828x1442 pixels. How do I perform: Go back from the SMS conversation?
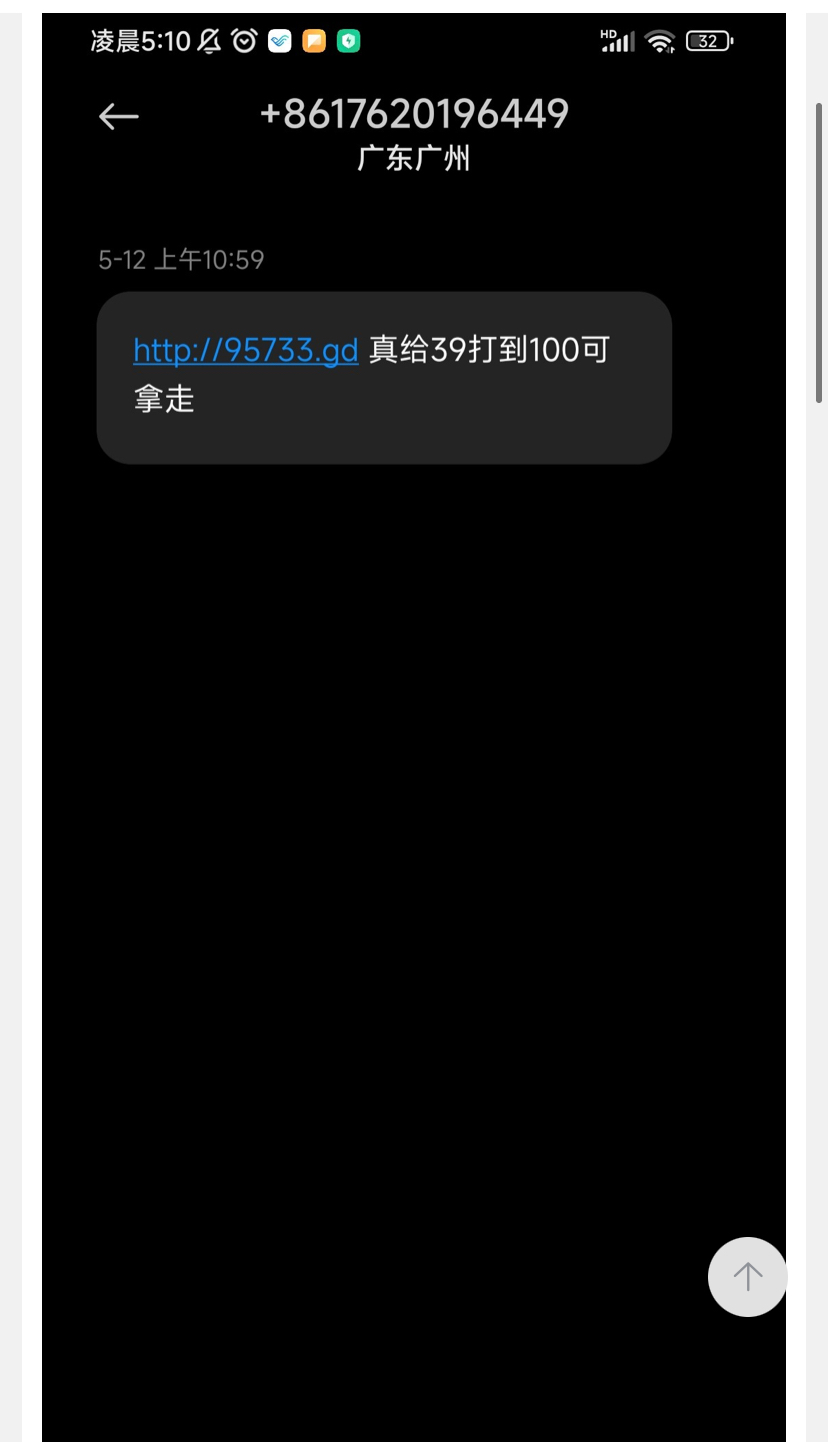click(x=118, y=117)
